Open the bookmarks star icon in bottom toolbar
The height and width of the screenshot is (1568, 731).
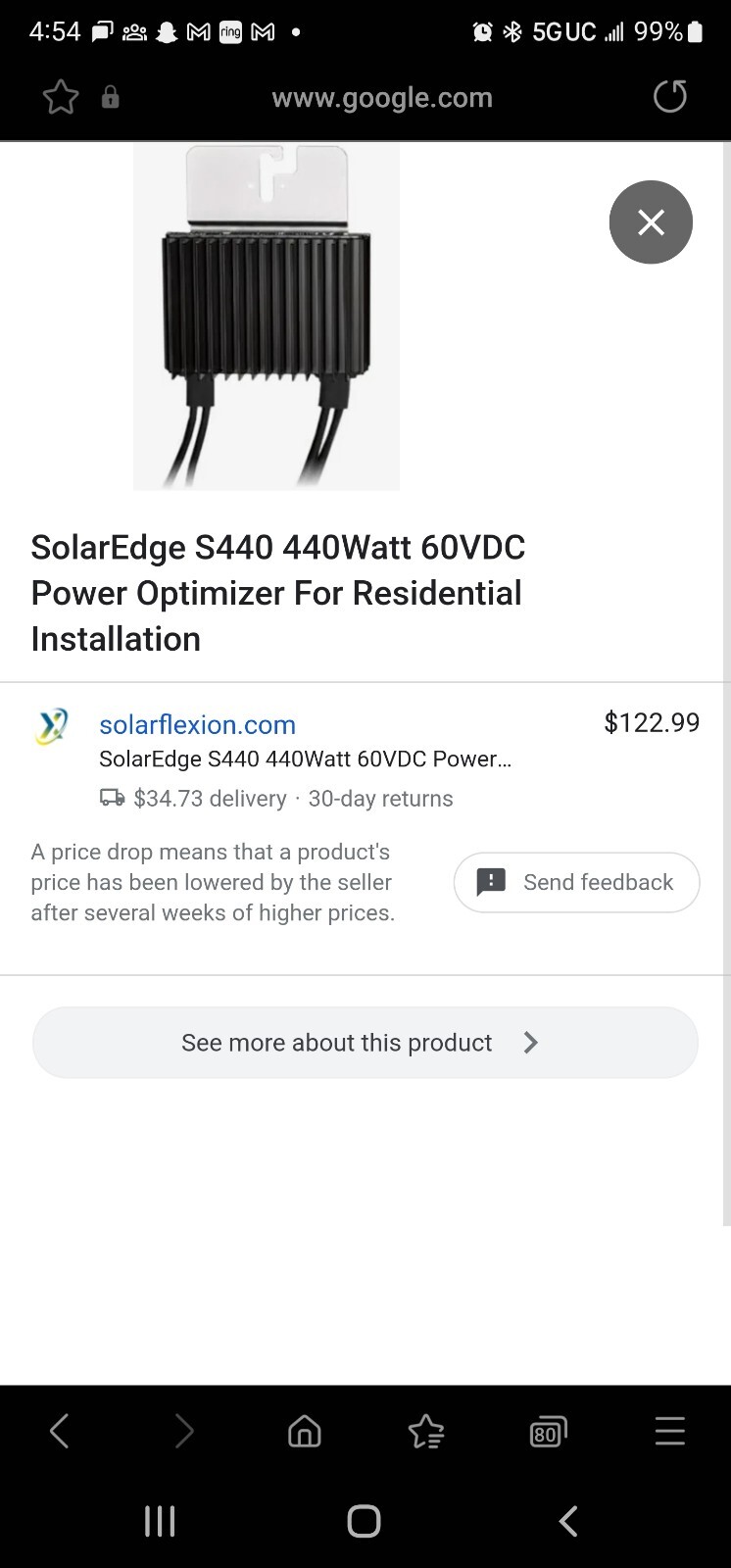coord(425,1431)
